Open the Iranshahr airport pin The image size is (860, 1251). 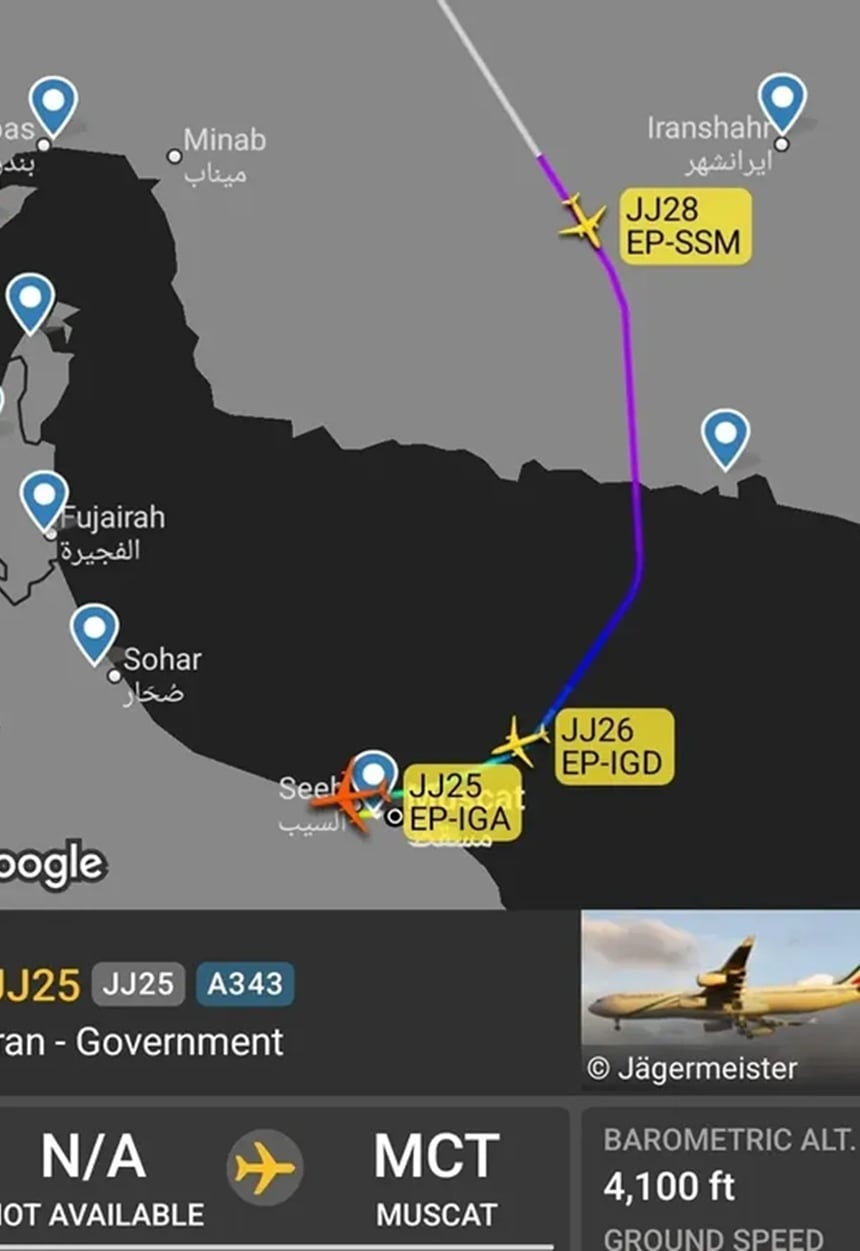[782, 100]
